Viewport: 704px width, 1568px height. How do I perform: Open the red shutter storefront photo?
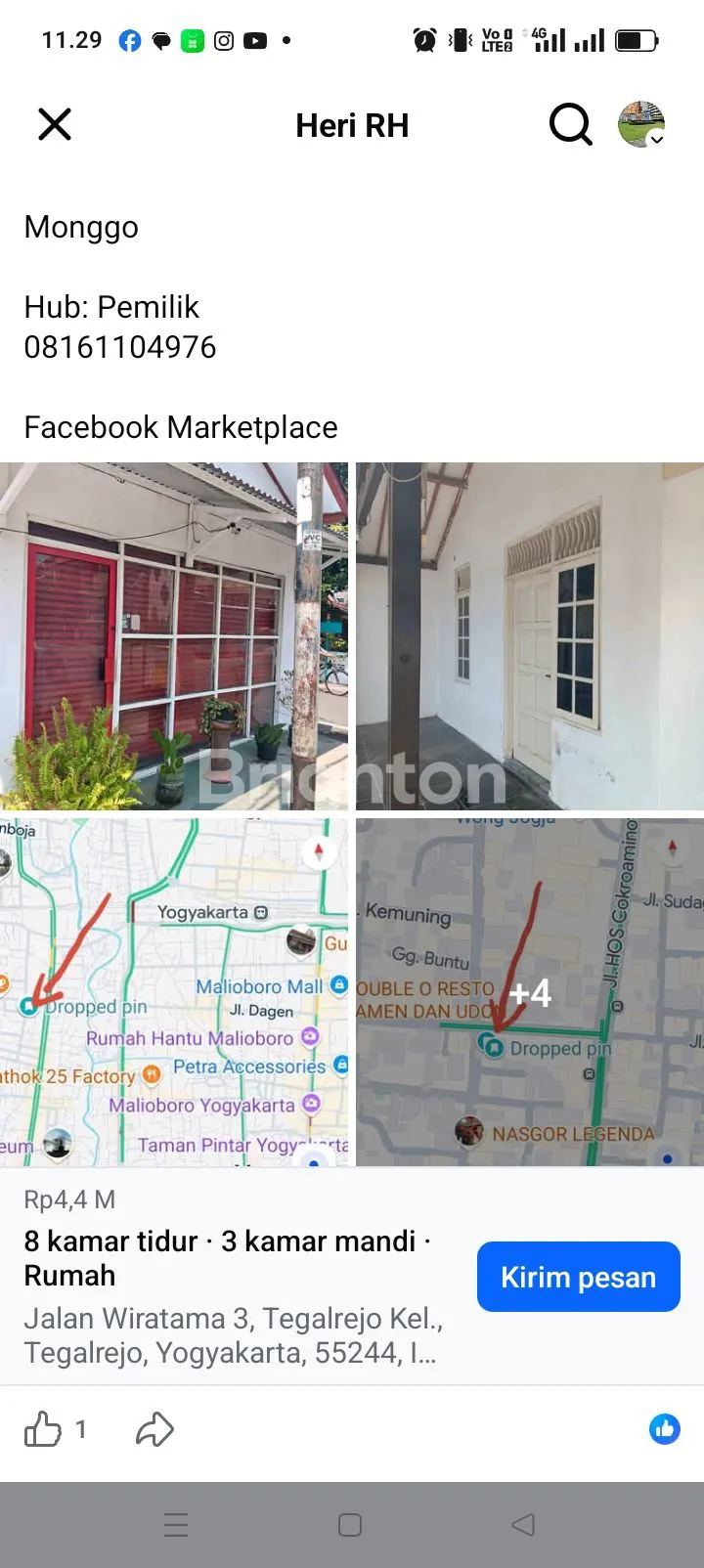pyautogui.click(x=174, y=635)
